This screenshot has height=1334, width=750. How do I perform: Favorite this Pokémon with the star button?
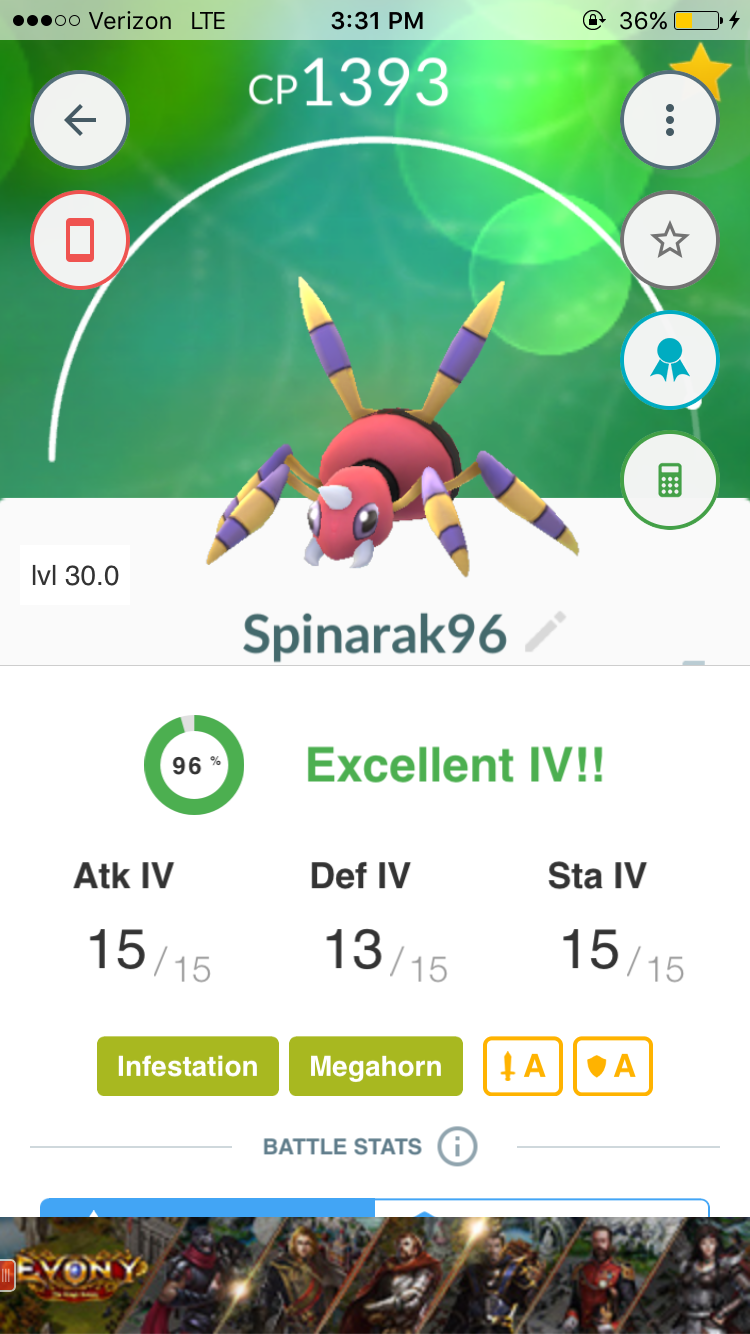pos(670,240)
